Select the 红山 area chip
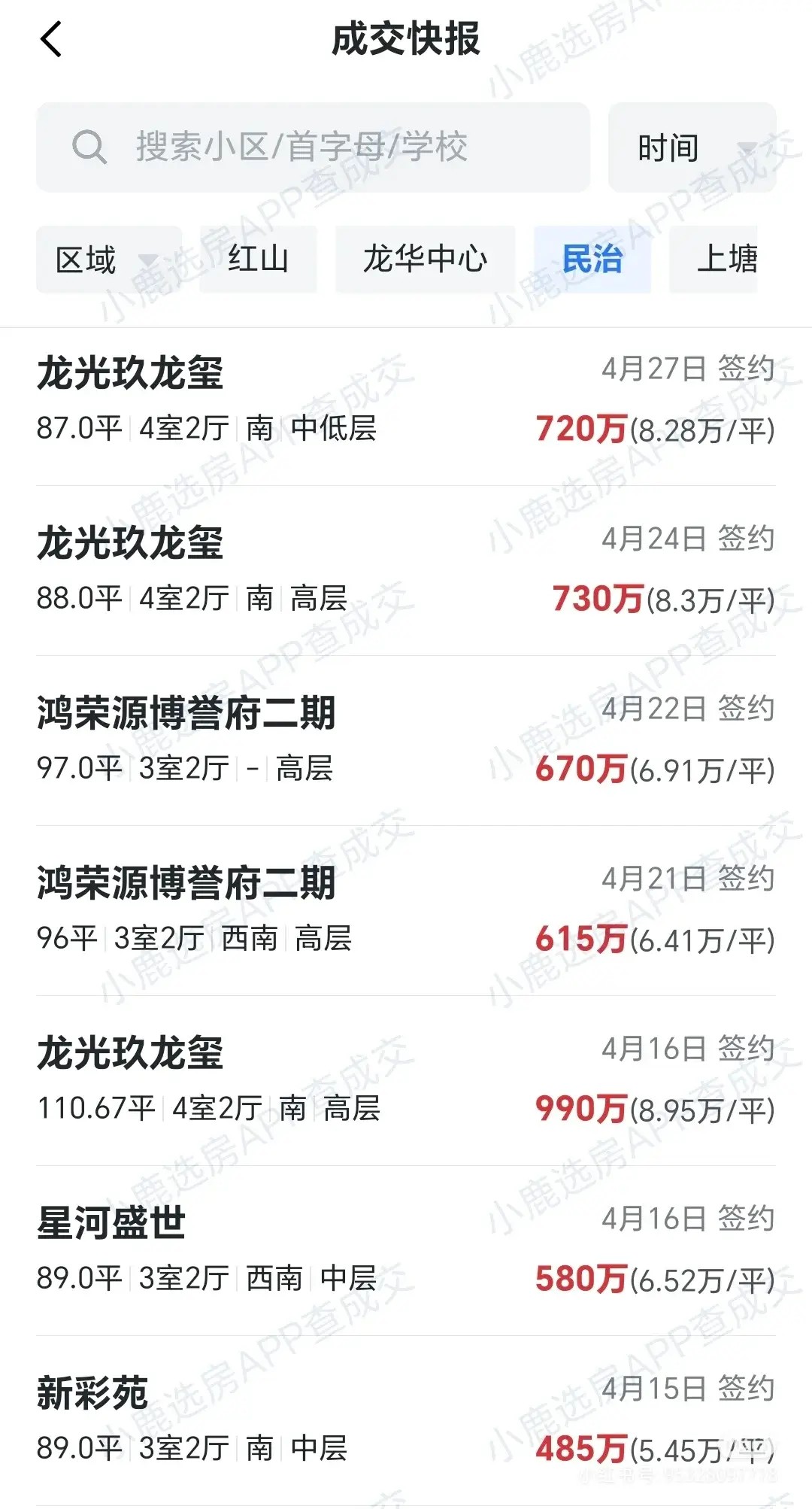This screenshot has height=1509, width=812. coord(258,260)
